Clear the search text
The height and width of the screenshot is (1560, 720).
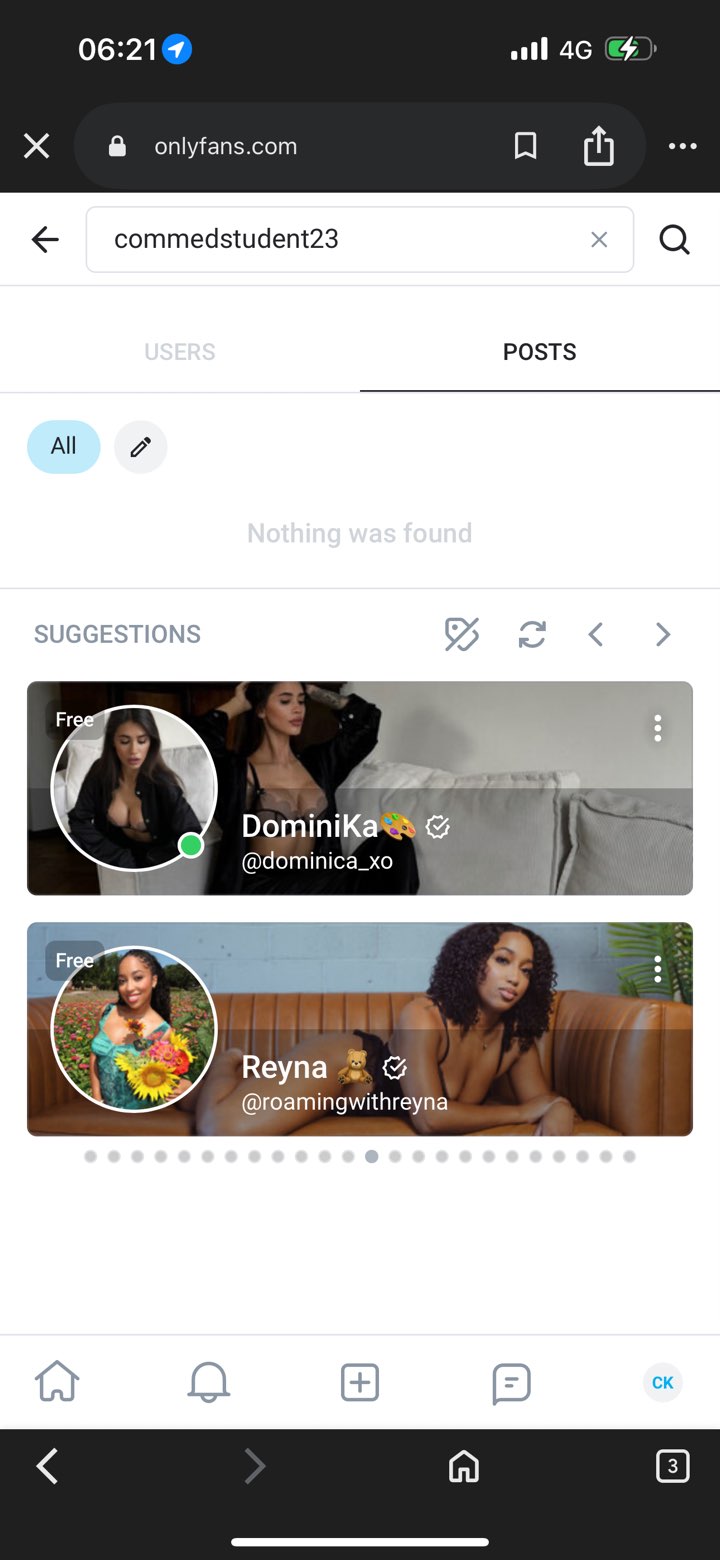[x=599, y=240]
